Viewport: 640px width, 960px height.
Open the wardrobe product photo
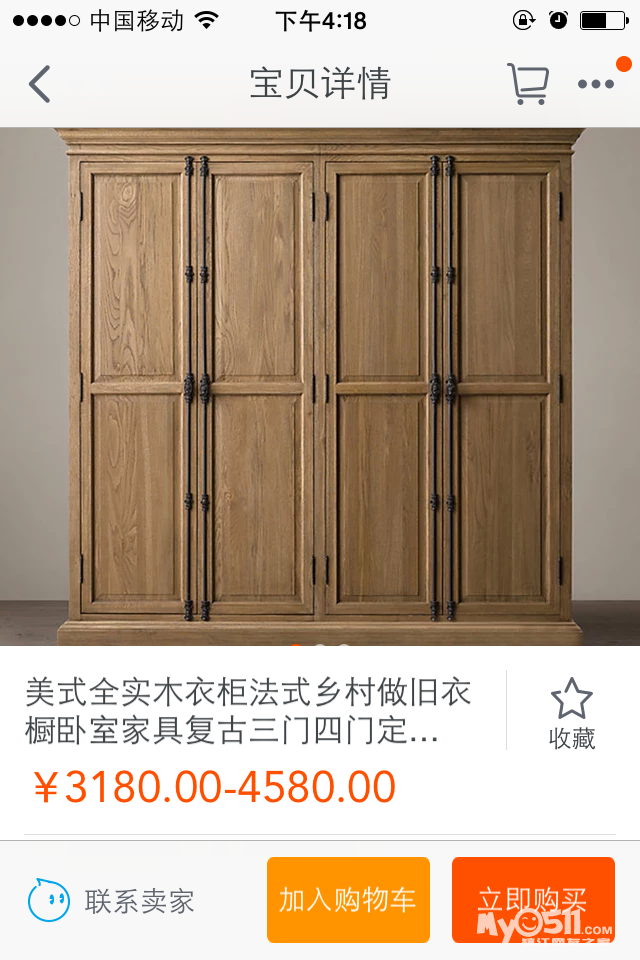tap(320, 386)
